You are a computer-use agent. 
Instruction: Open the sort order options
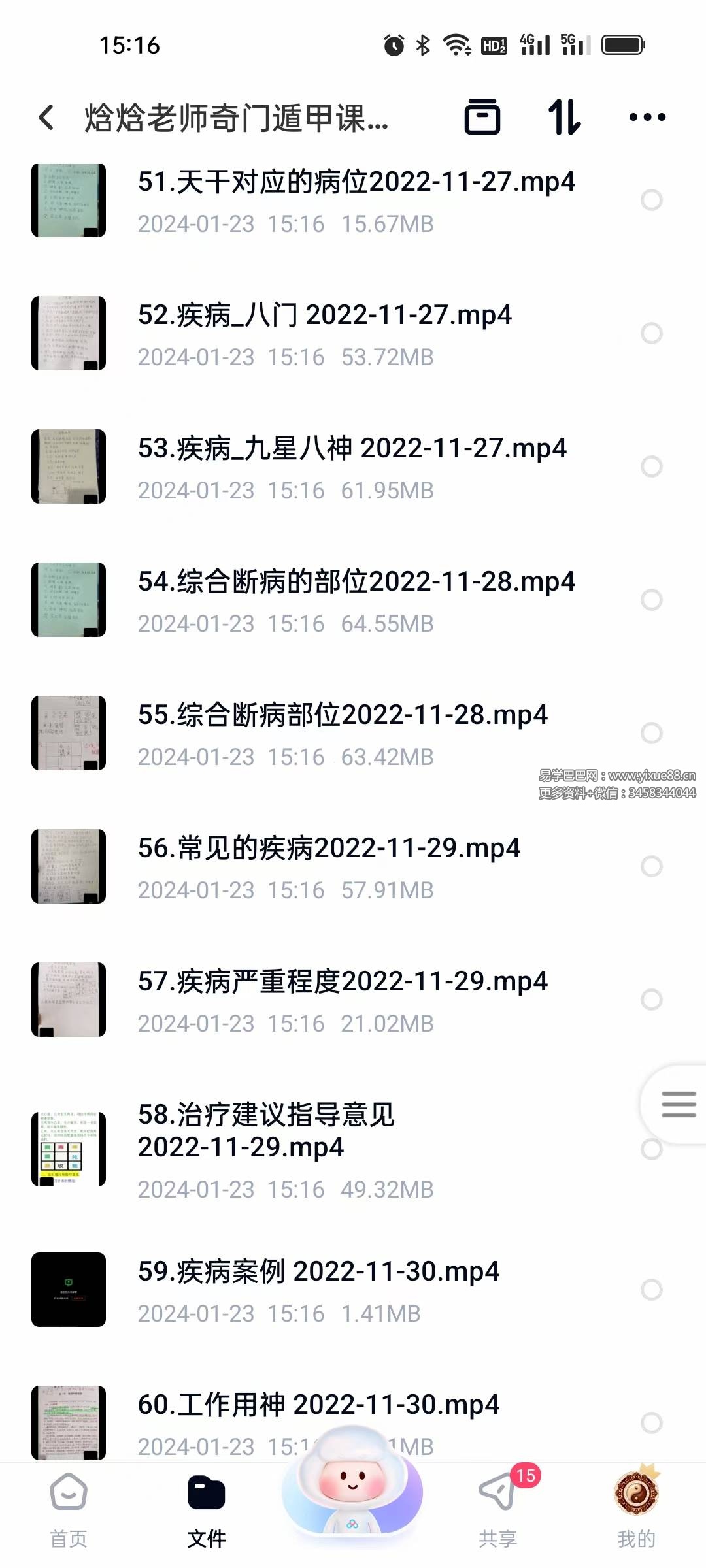click(x=564, y=118)
